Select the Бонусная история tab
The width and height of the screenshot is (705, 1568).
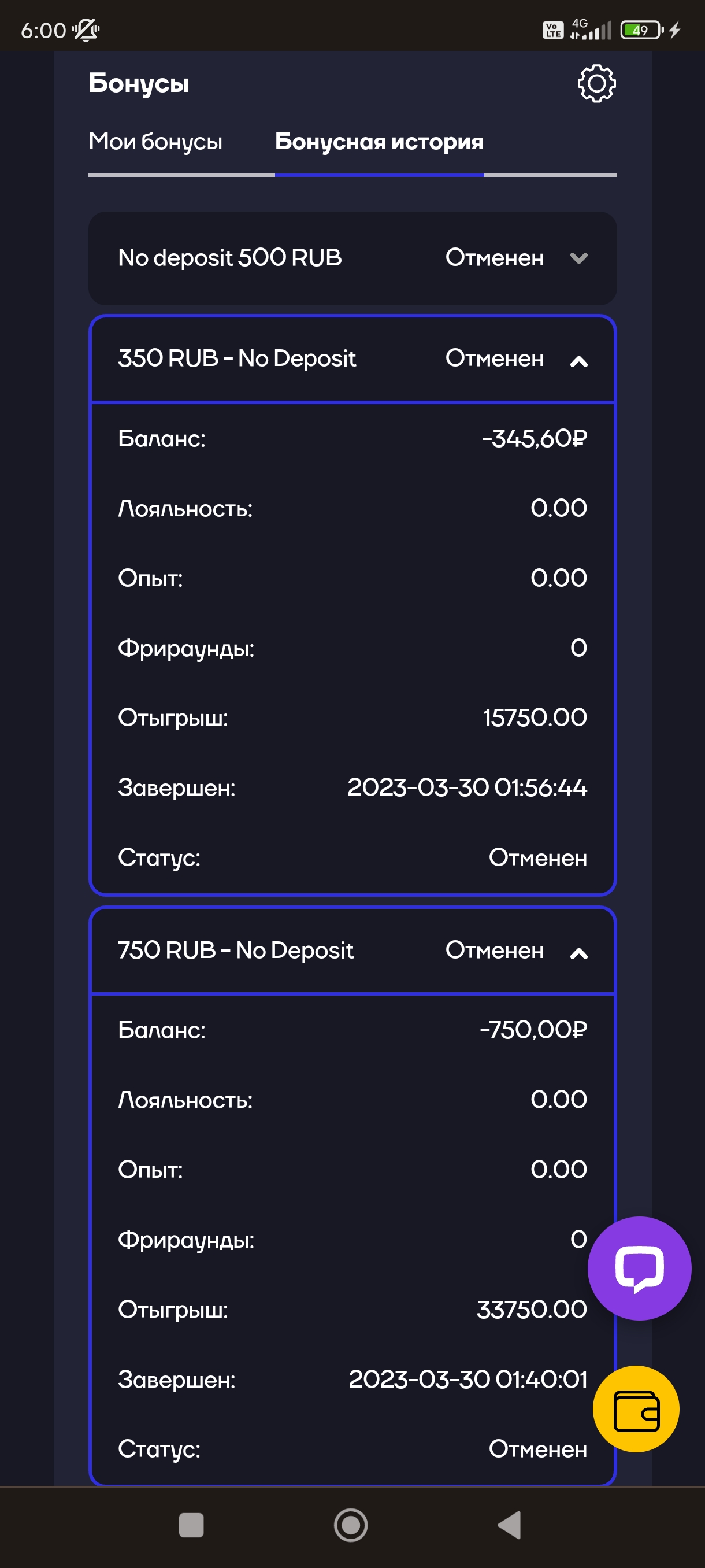[379, 142]
